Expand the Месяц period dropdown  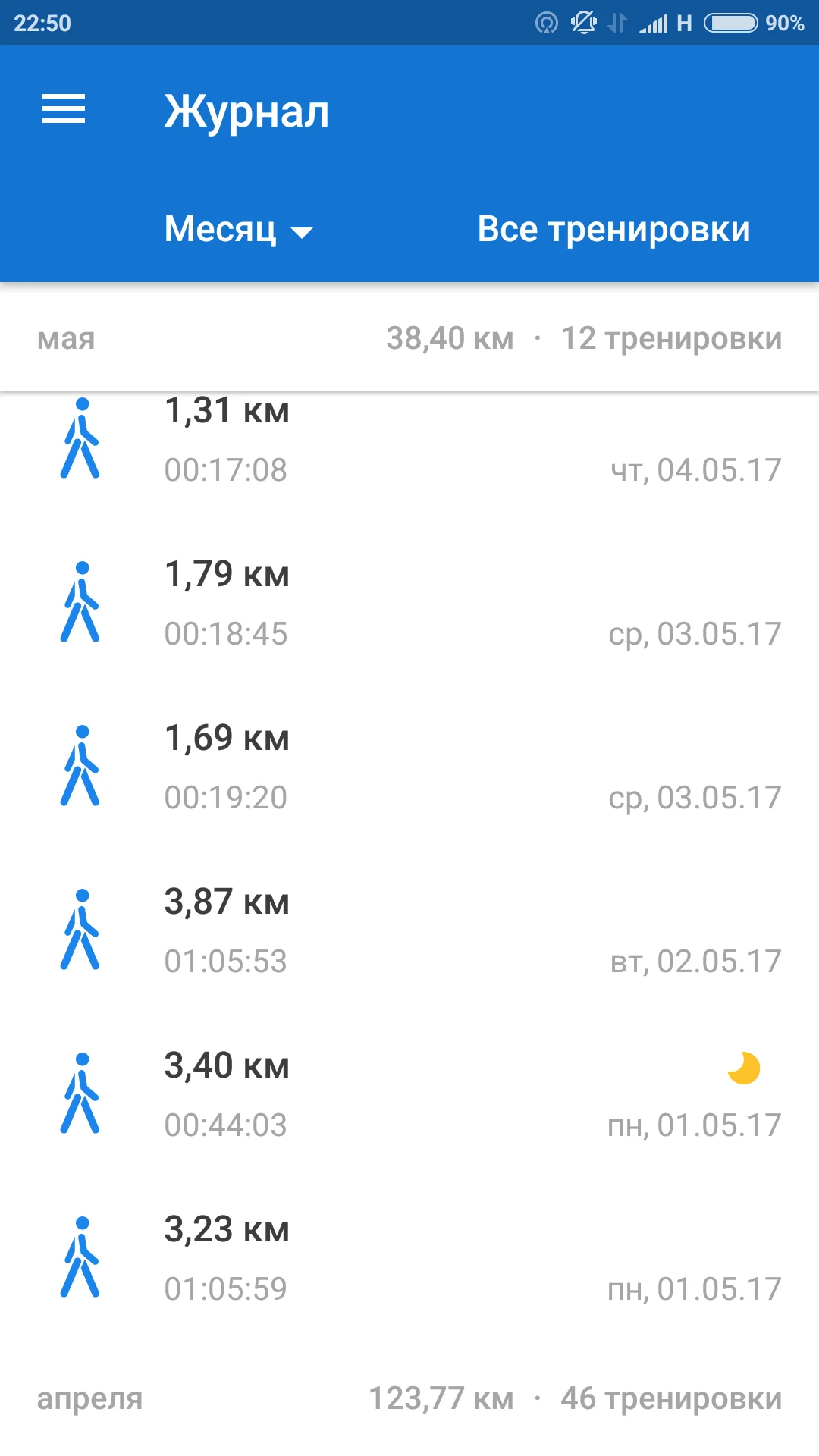[x=237, y=230]
